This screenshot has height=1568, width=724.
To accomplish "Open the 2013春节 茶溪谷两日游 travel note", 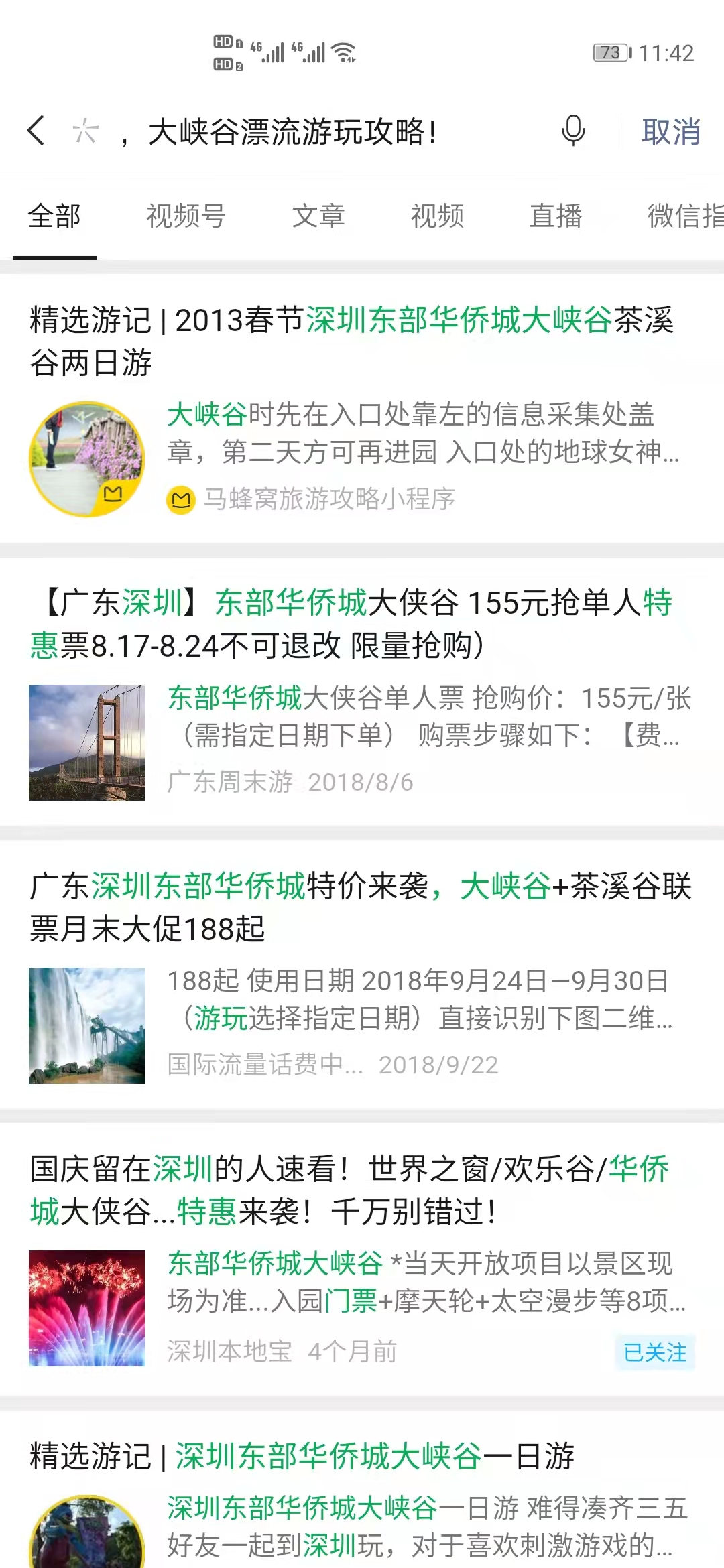I will 352,340.
